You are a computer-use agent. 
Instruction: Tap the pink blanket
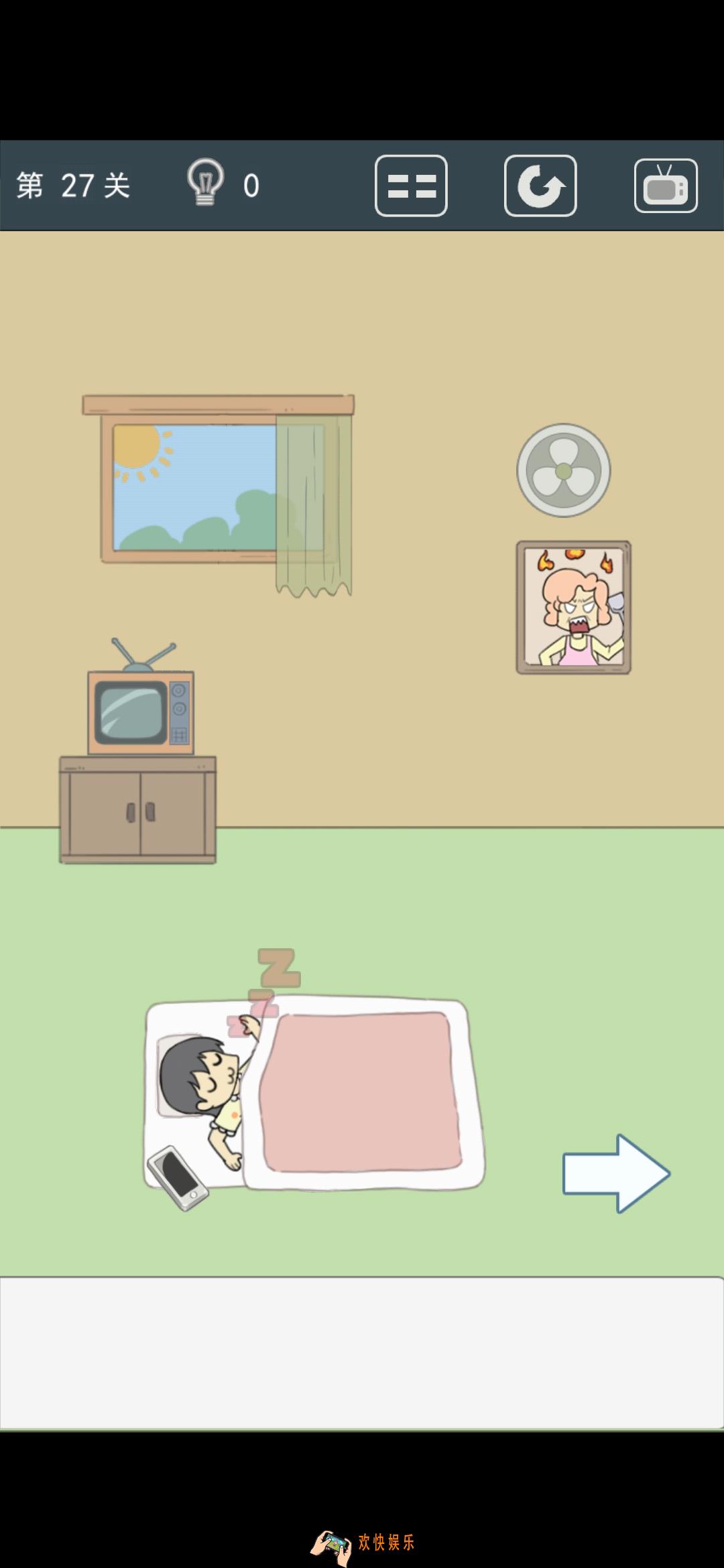361,1092
